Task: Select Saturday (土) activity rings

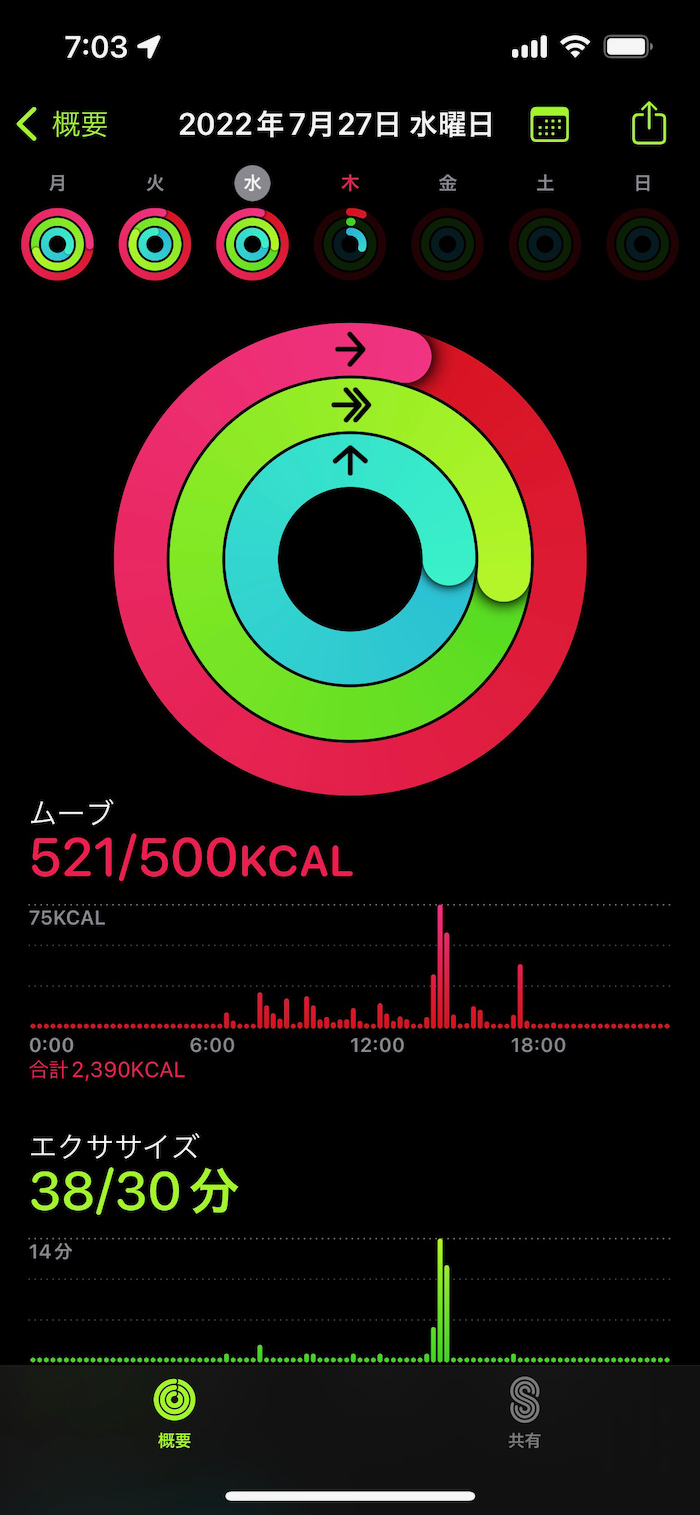Action: click(x=545, y=244)
